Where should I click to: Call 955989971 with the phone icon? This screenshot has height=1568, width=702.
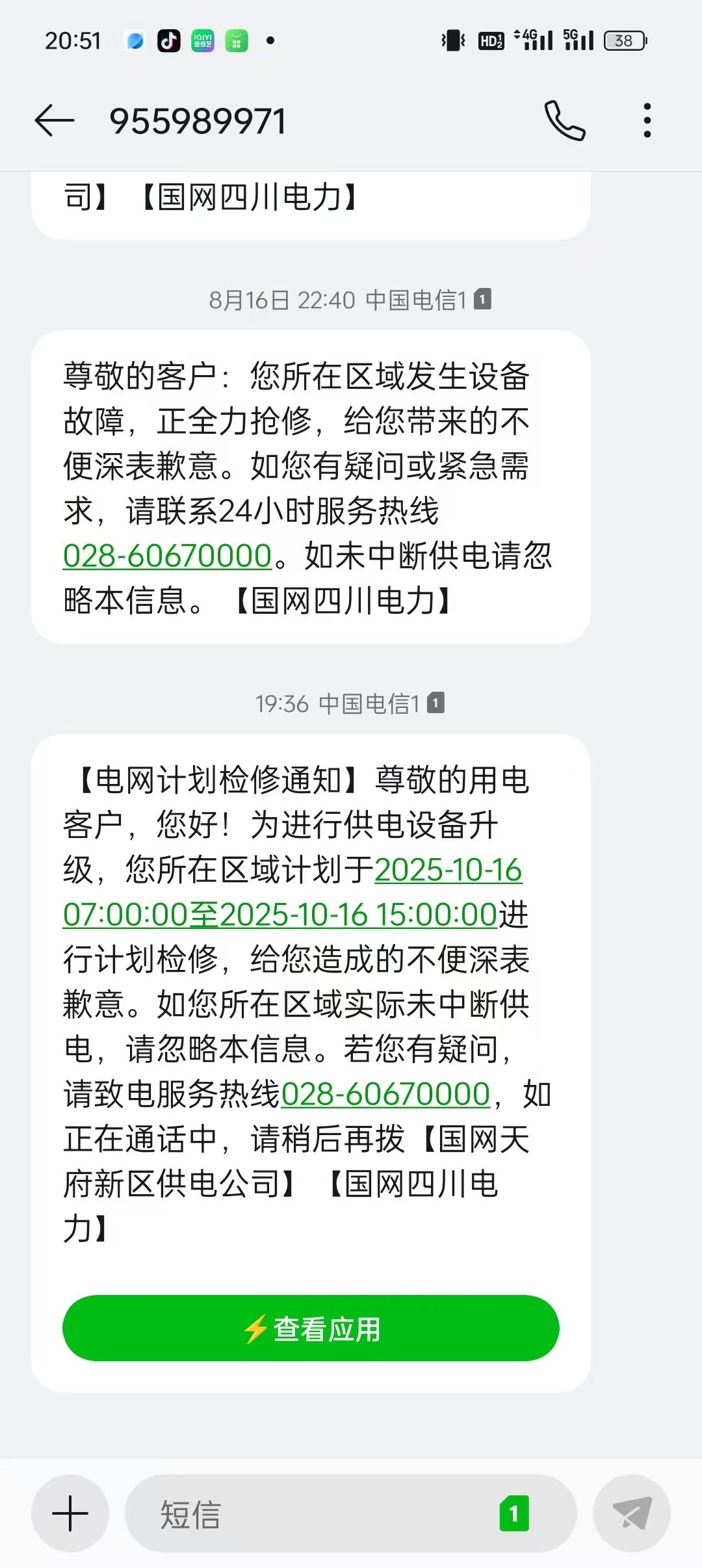click(564, 121)
